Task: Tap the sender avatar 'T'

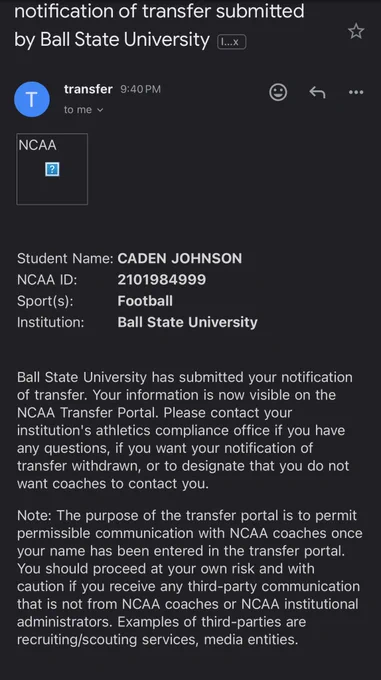Action: [32, 99]
